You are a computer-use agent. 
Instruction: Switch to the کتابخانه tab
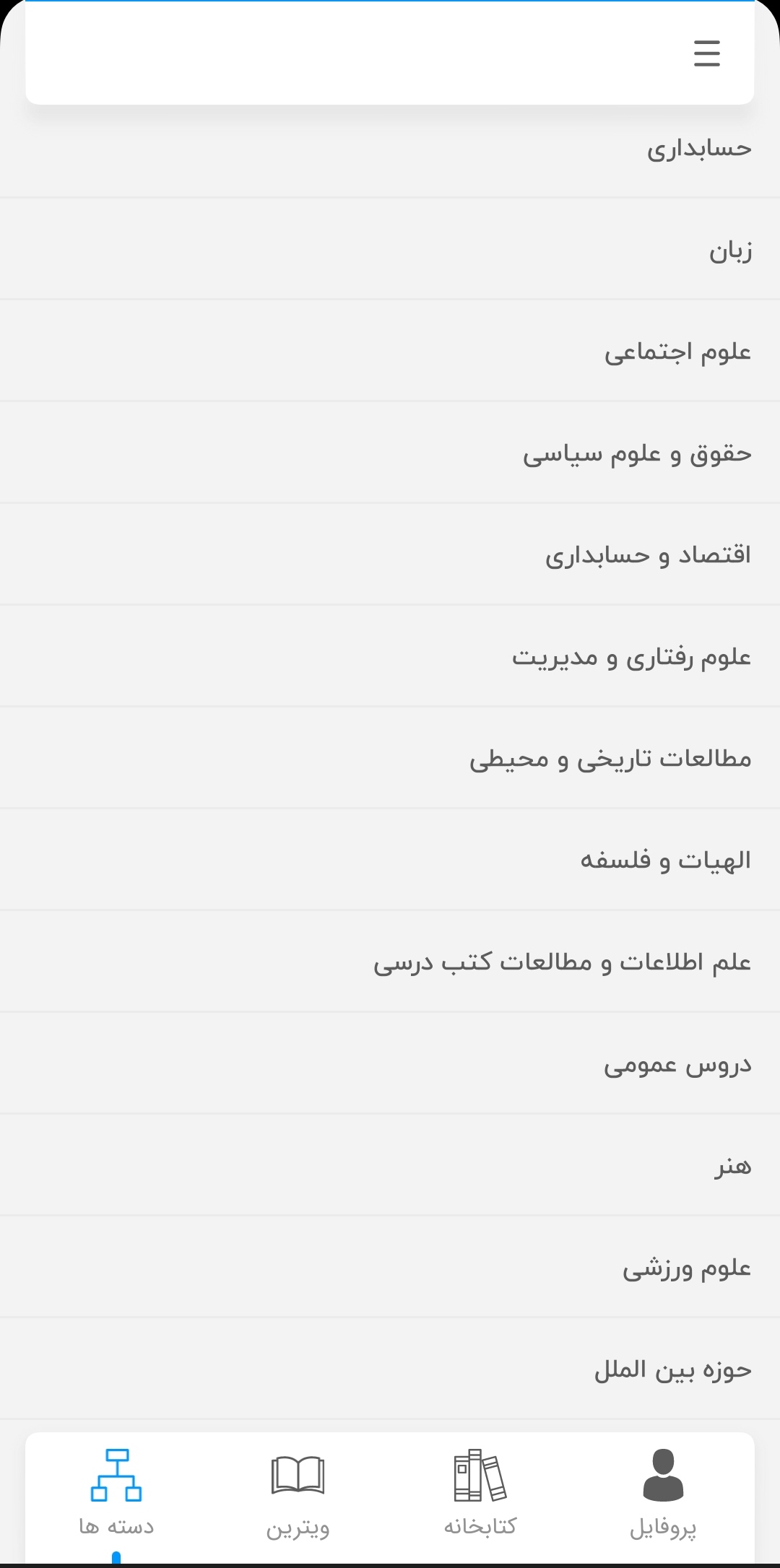tap(480, 1494)
